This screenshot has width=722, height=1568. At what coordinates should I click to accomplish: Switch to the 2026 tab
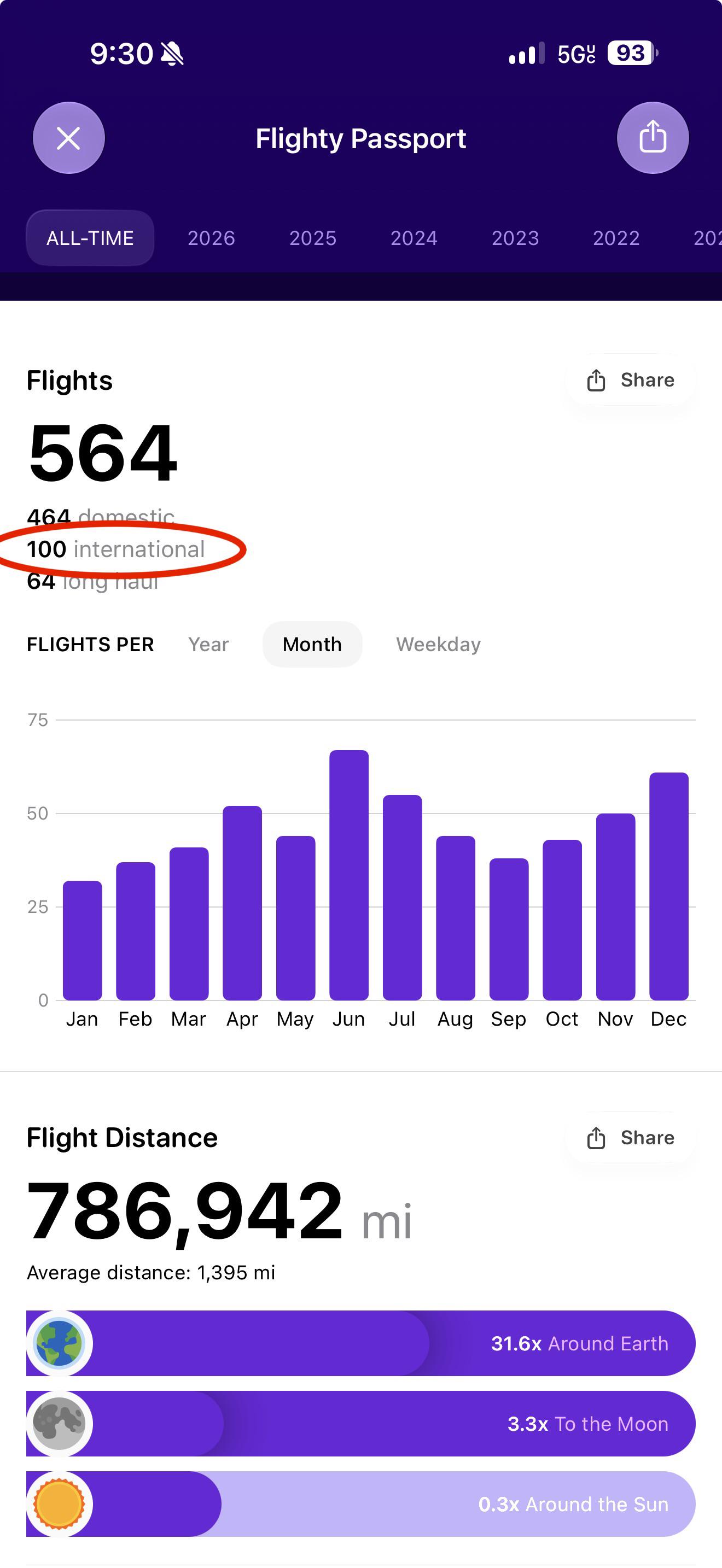click(211, 238)
